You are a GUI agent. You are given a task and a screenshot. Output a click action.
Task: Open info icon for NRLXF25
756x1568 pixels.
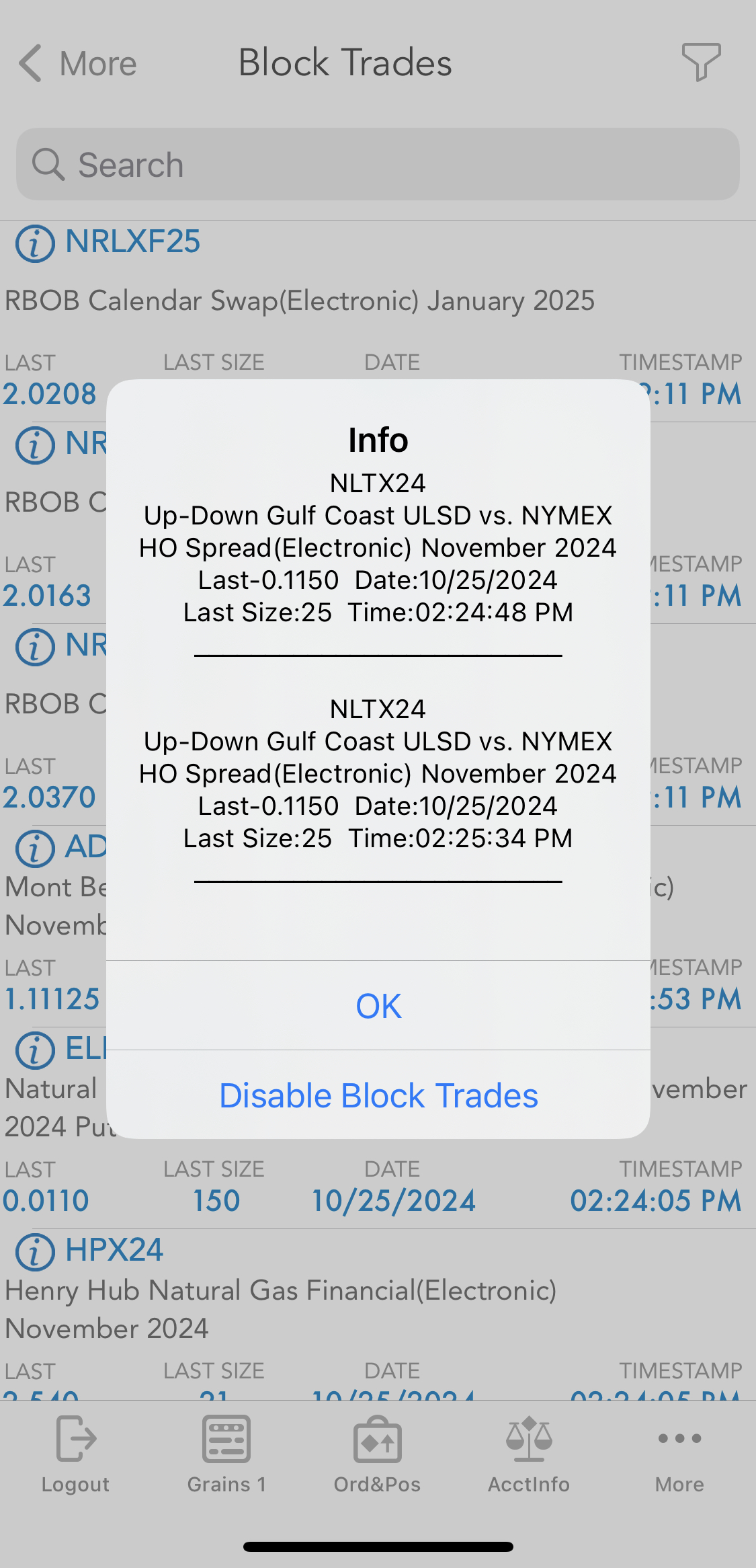(x=35, y=243)
